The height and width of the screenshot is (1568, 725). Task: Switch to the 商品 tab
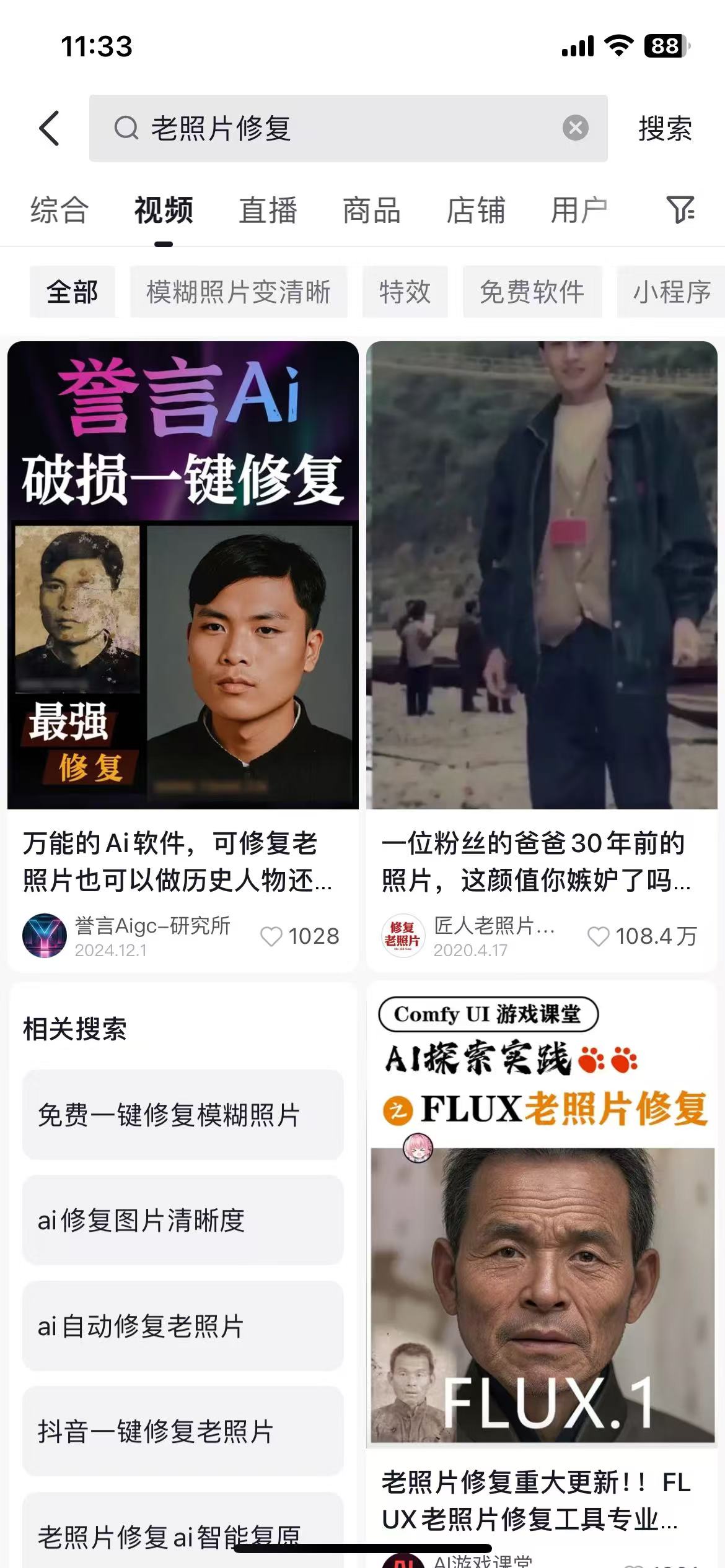[x=372, y=210]
